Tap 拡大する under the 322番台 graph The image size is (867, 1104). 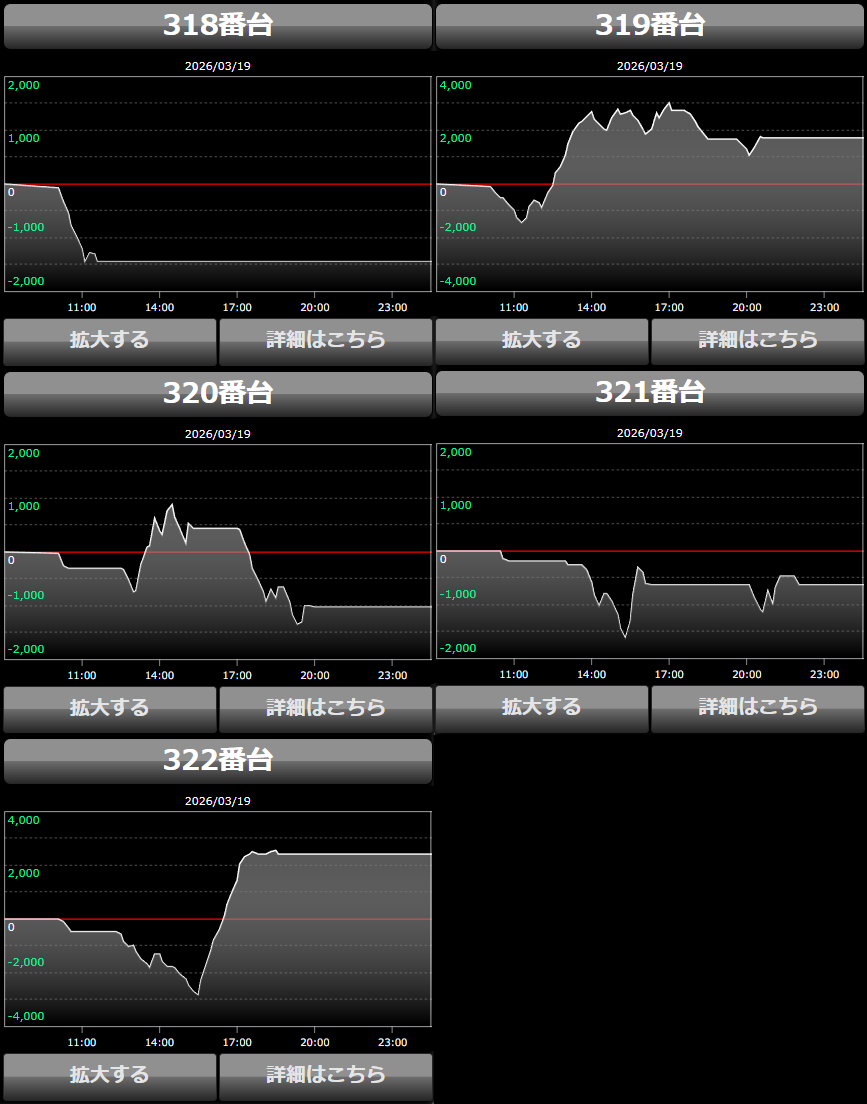(110, 1076)
